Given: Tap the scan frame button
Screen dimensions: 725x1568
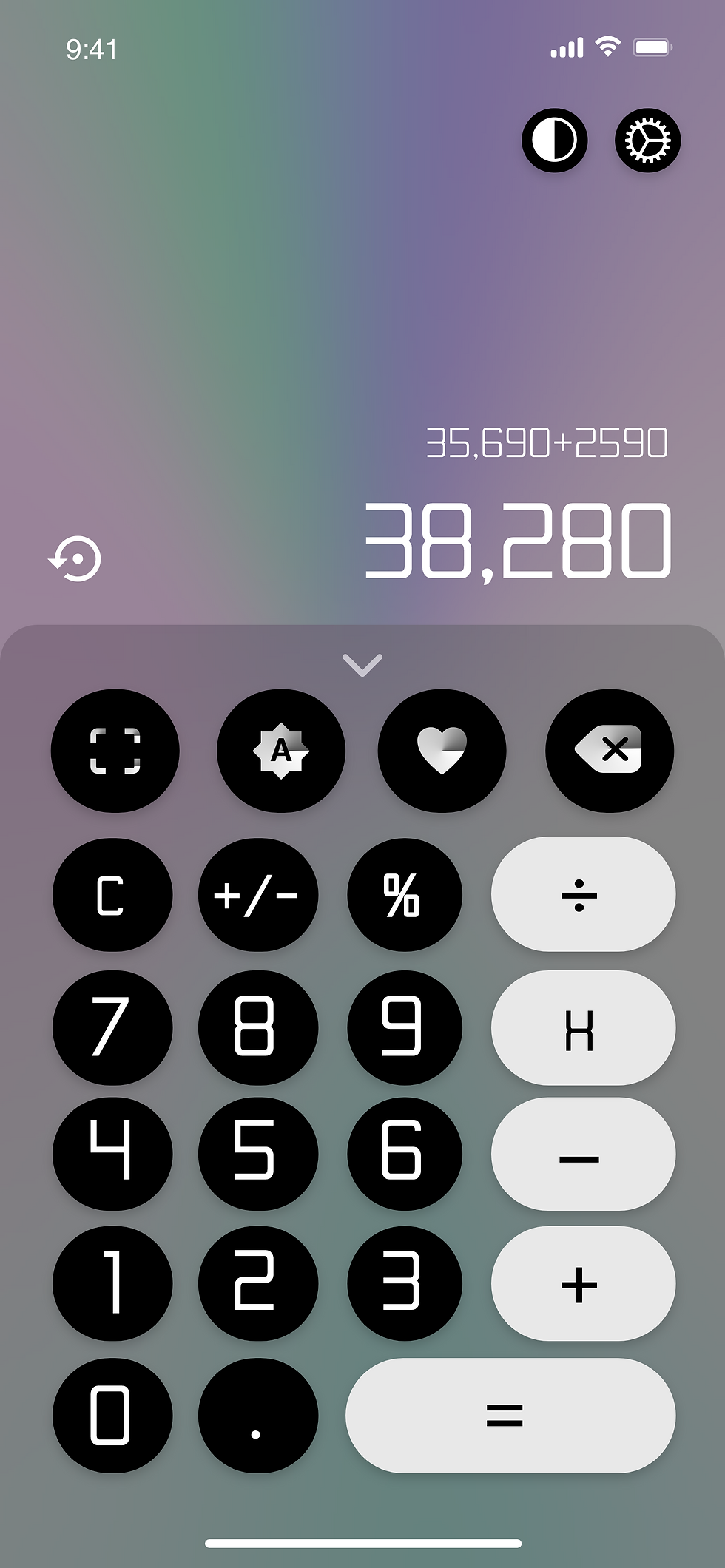Looking at the screenshot, I should (x=115, y=751).
